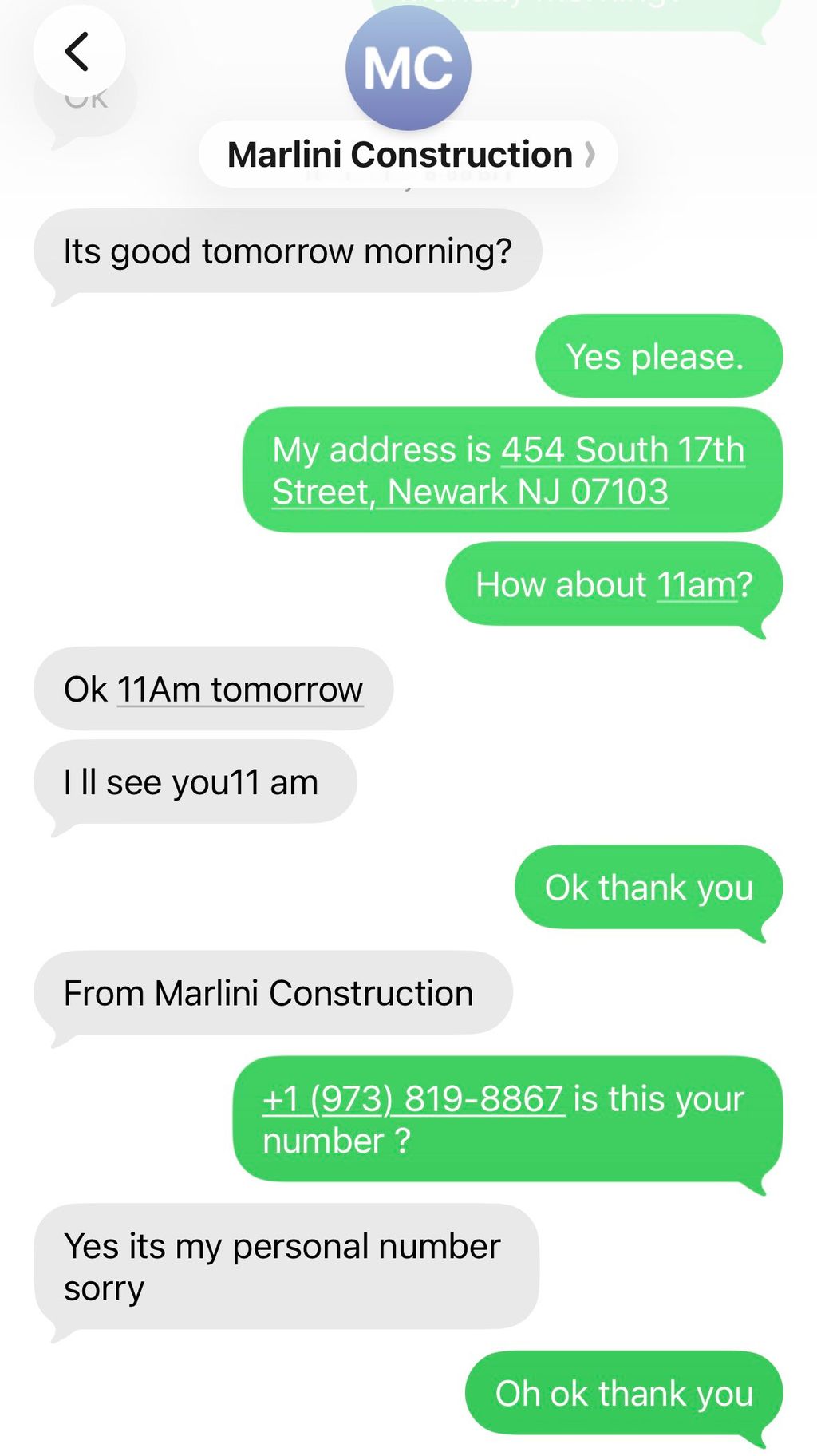Open Marlini Construction contact details

tap(408, 155)
